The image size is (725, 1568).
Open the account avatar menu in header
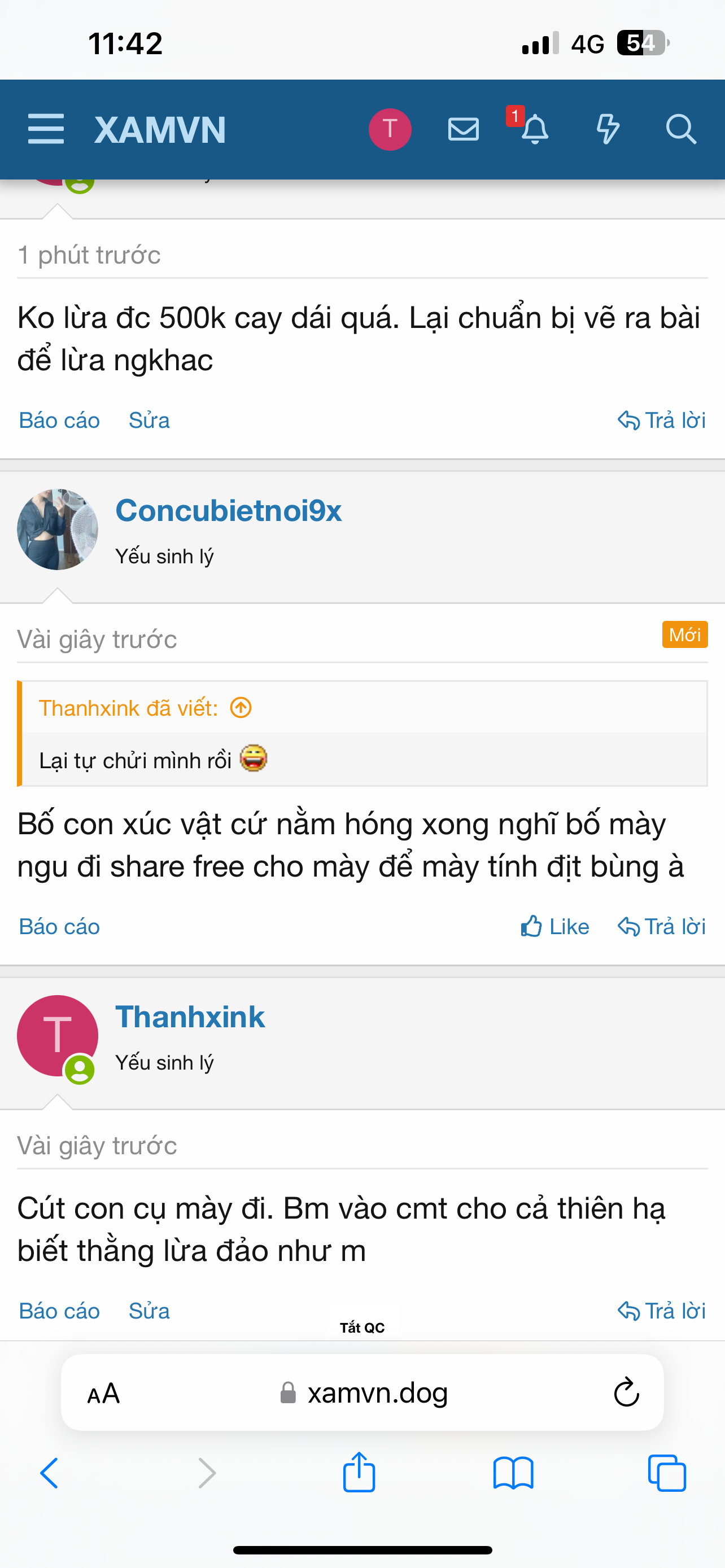[390, 129]
